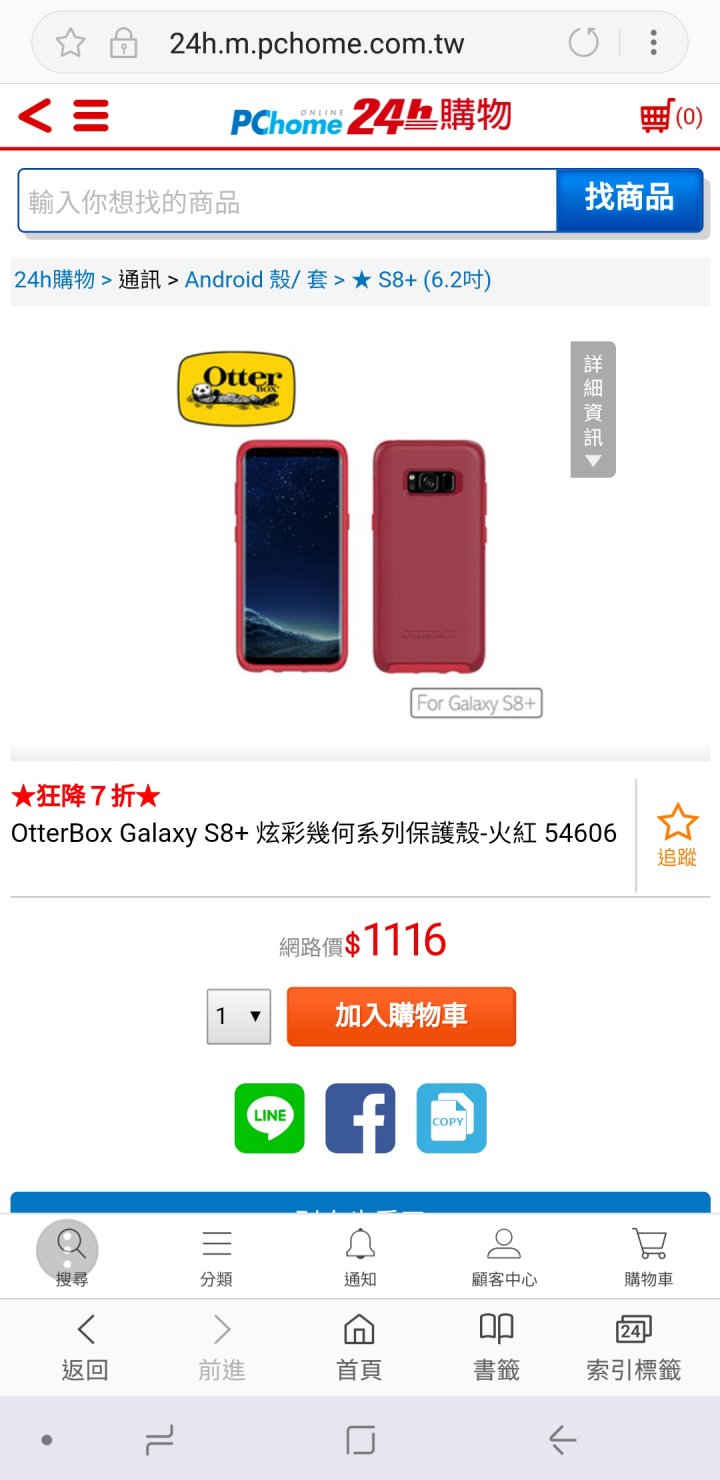Image resolution: width=720 pixels, height=1480 pixels.
Task: Open the 通知 notifications tab
Action: click(x=360, y=1257)
